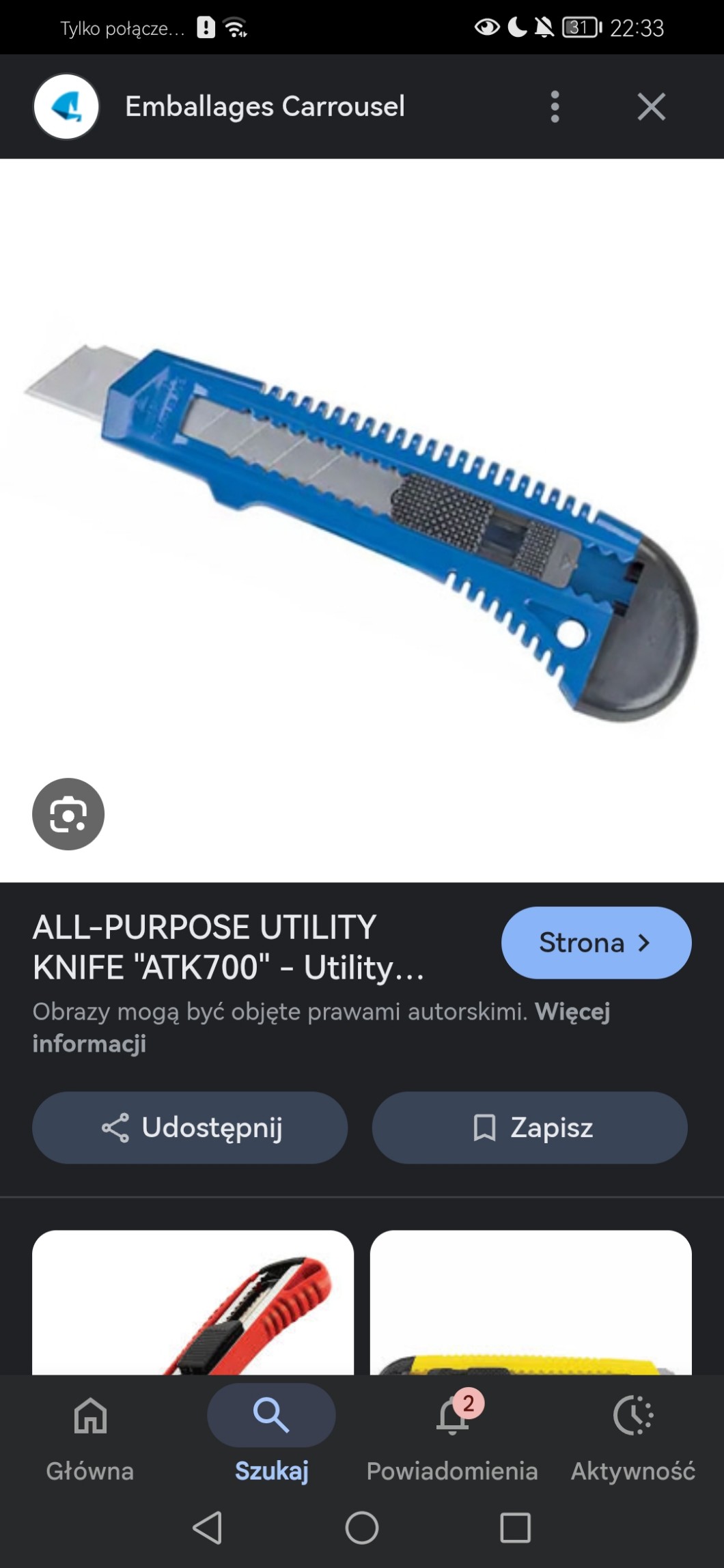
Task: Close the image viewer
Action: pyautogui.click(x=651, y=107)
